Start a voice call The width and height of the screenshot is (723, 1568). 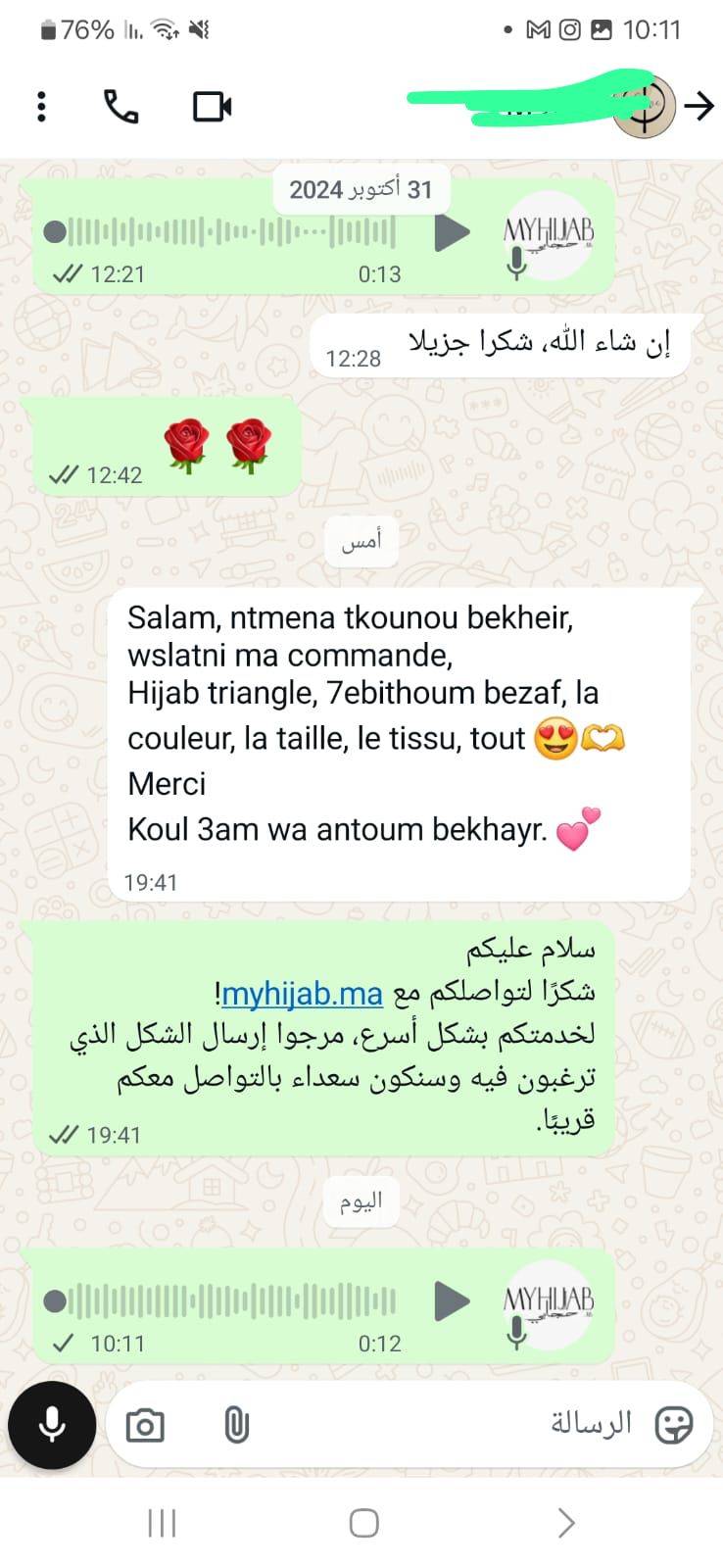(x=120, y=106)
